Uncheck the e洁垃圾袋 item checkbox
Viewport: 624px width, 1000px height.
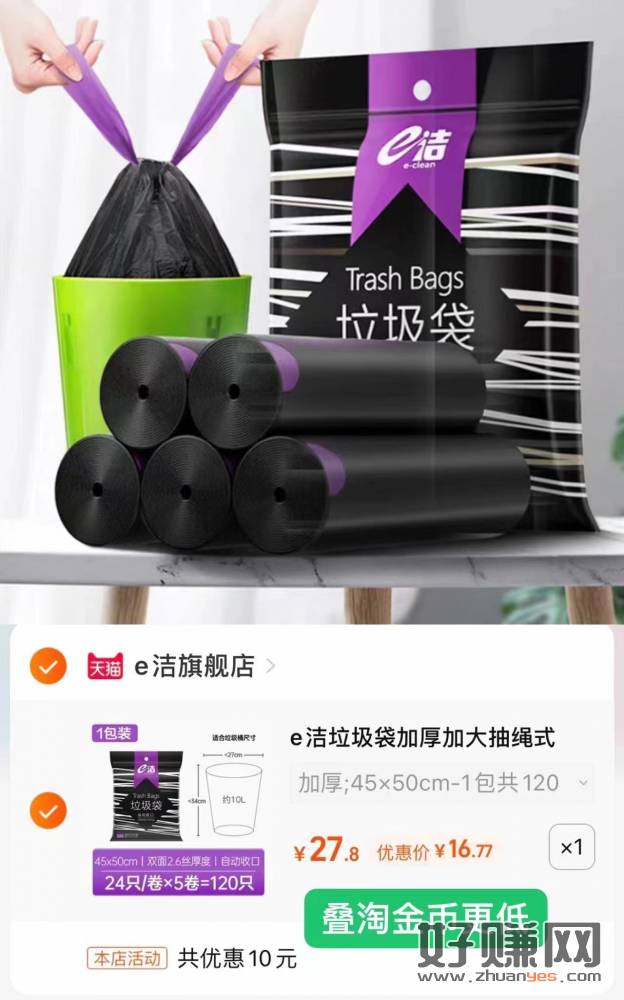47,811
